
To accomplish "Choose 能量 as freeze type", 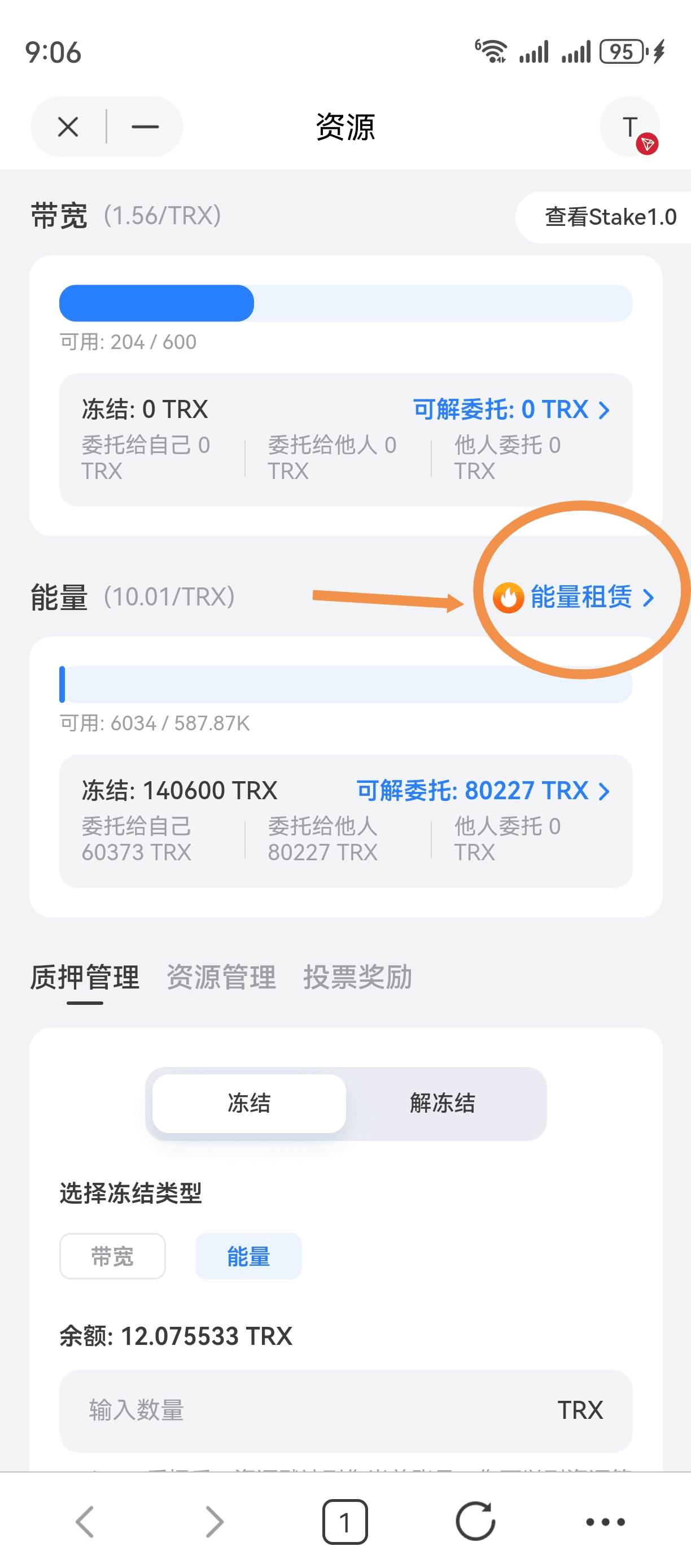I will coord(248,1256).
